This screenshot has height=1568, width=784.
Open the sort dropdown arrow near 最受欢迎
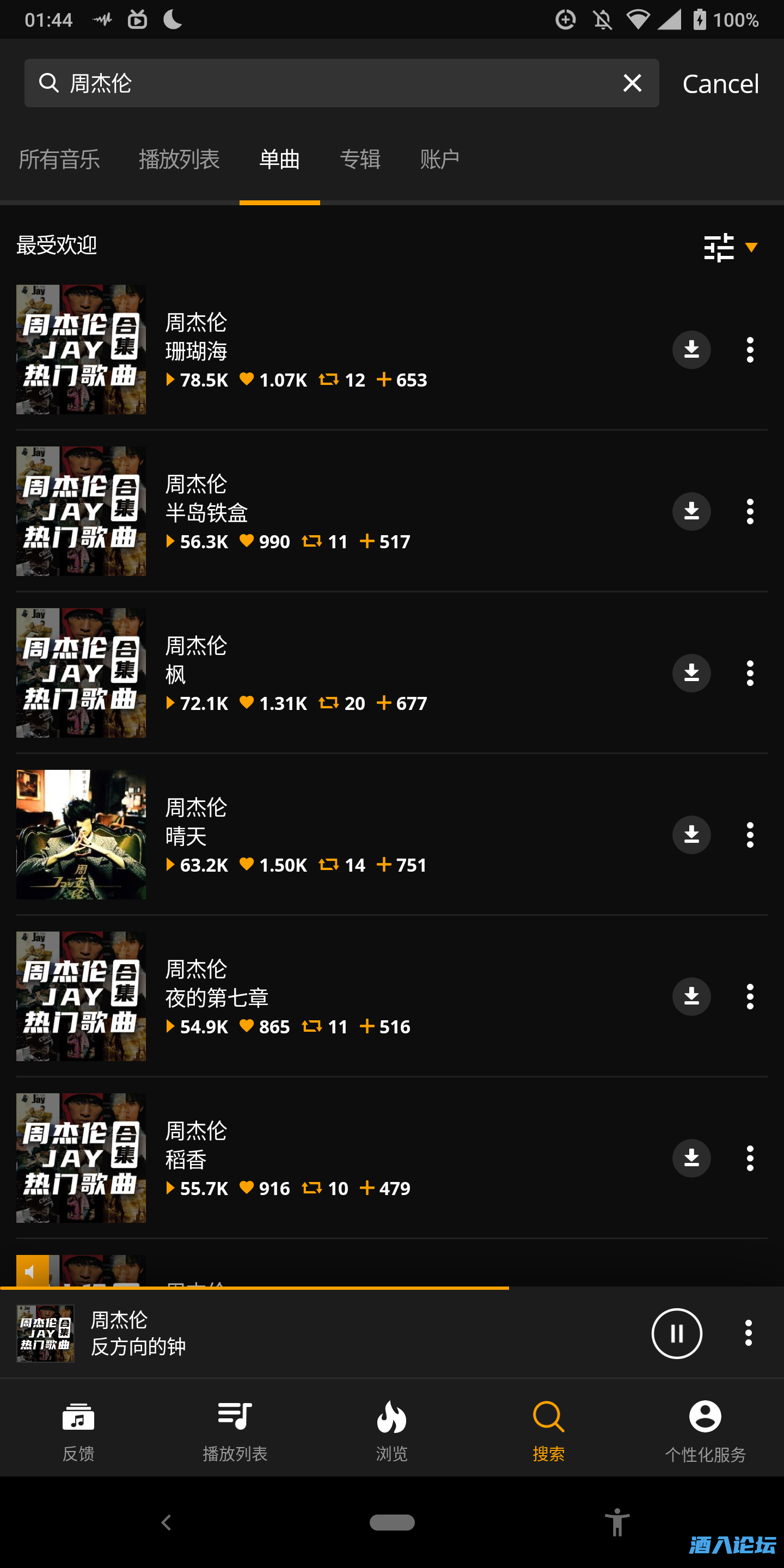point(752,247)
